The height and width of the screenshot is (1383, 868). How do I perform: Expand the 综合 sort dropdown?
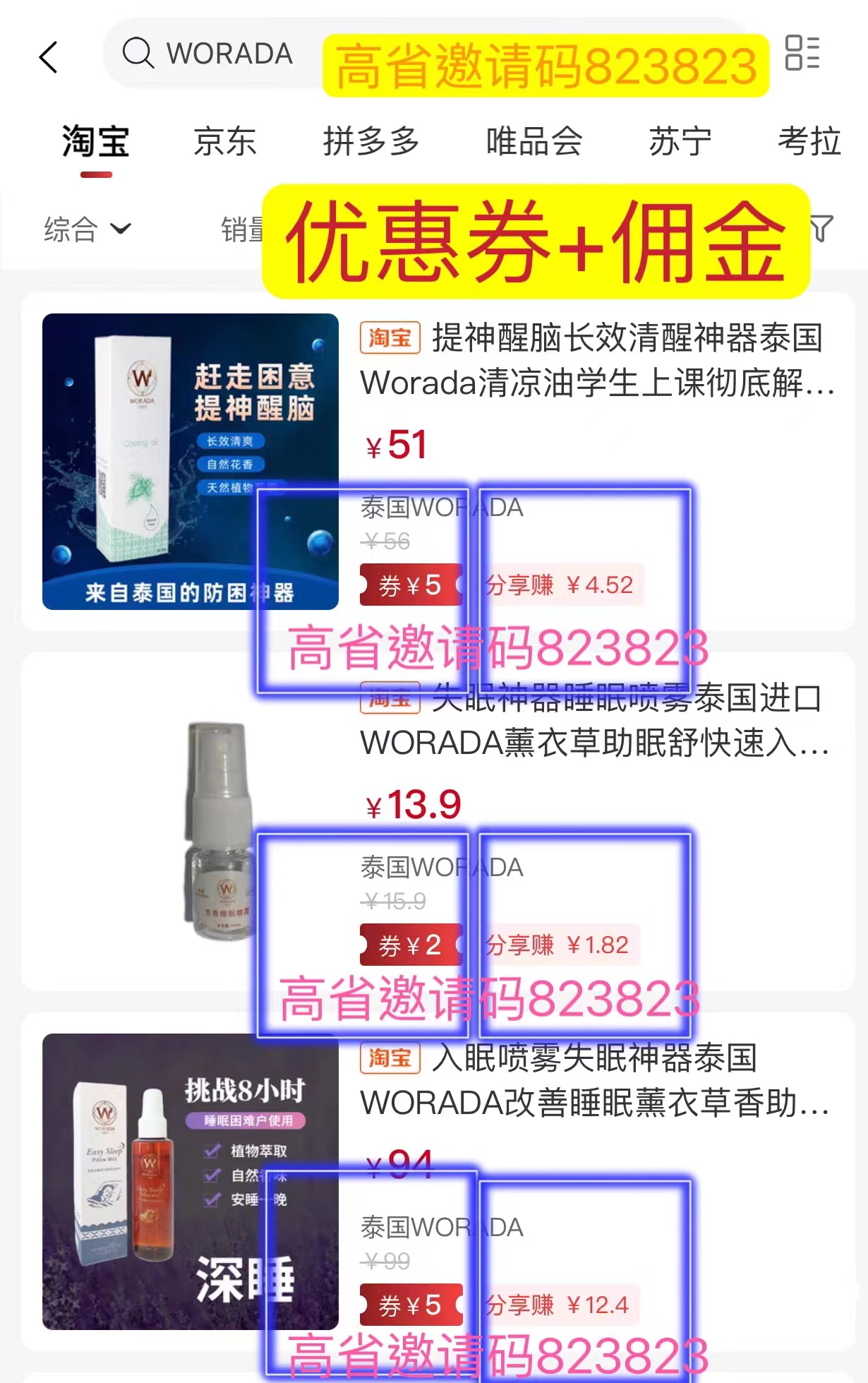click(x=87, y=229)
